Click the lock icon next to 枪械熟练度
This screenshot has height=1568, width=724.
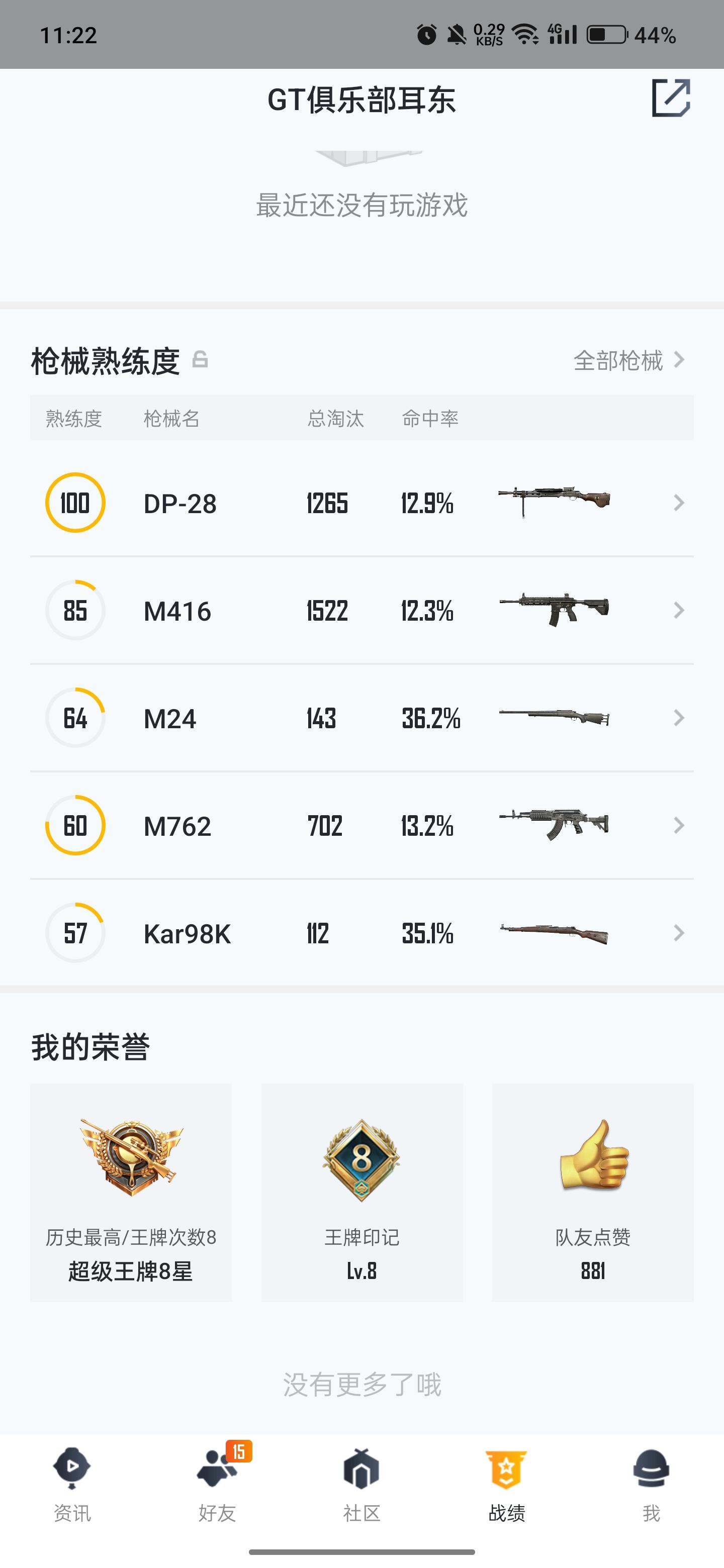tap(201, 361)
